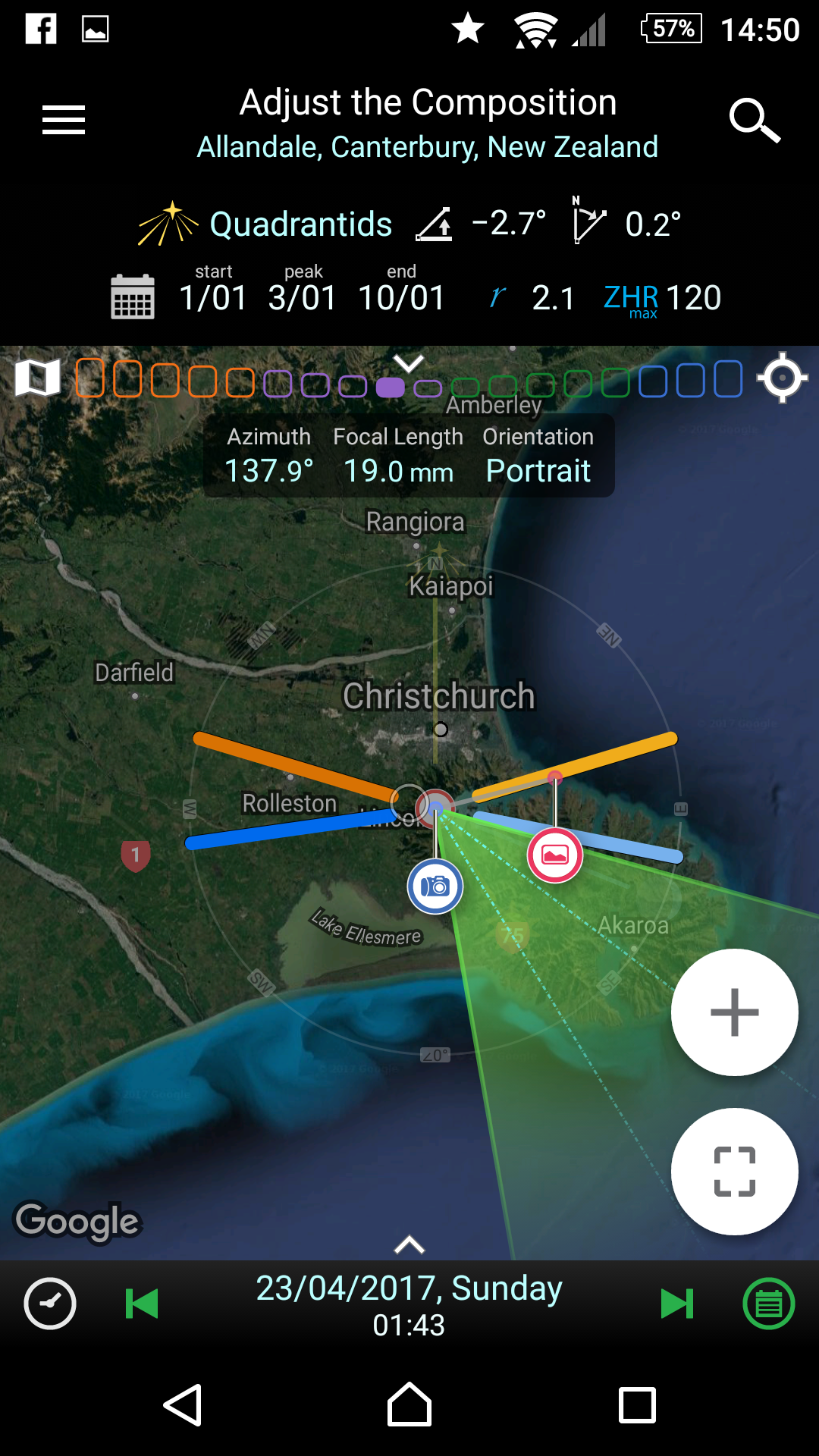Tap the Azimuth 137.9° value
819x1456 pixels.
[x=269, y=471]
